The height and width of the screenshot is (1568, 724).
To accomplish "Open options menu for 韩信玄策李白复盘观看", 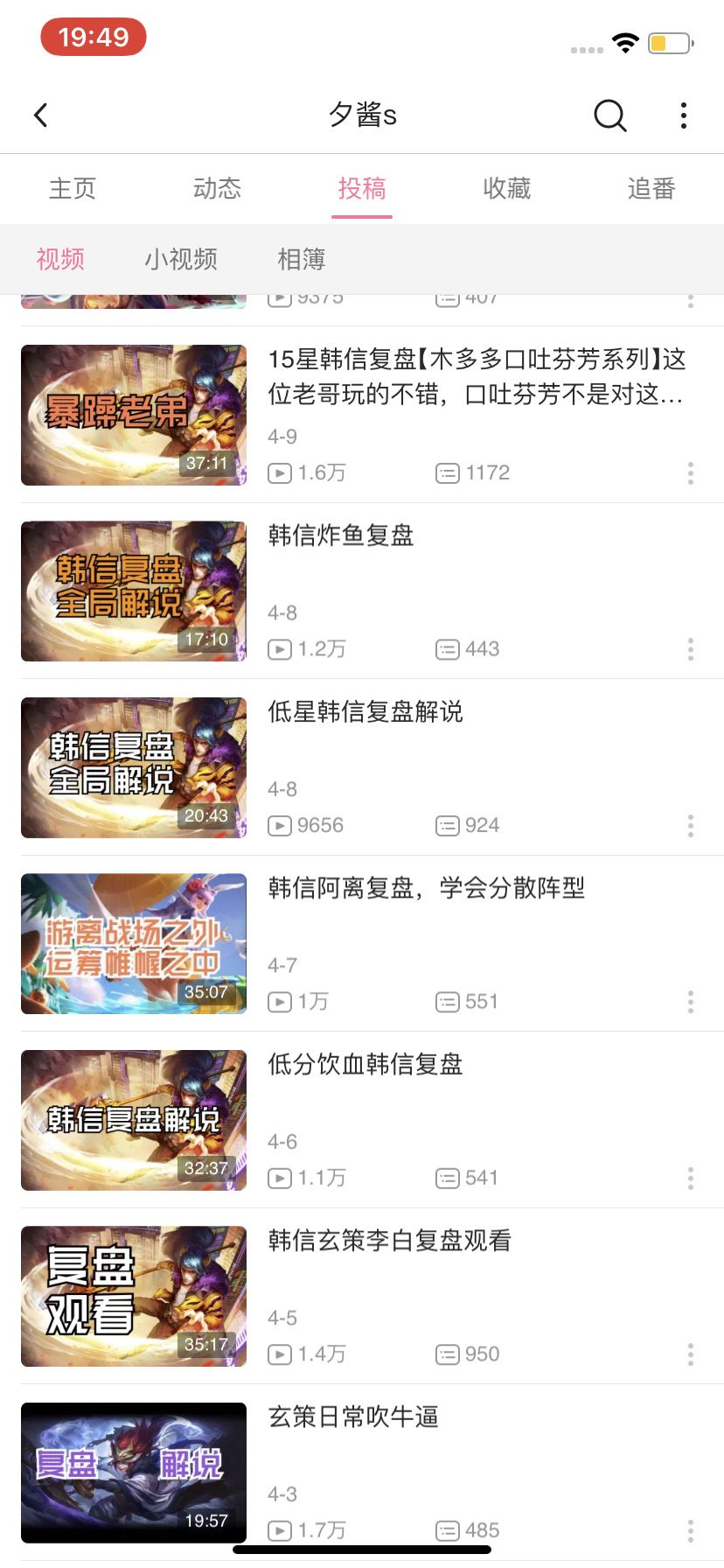I will coord(690,1354).
